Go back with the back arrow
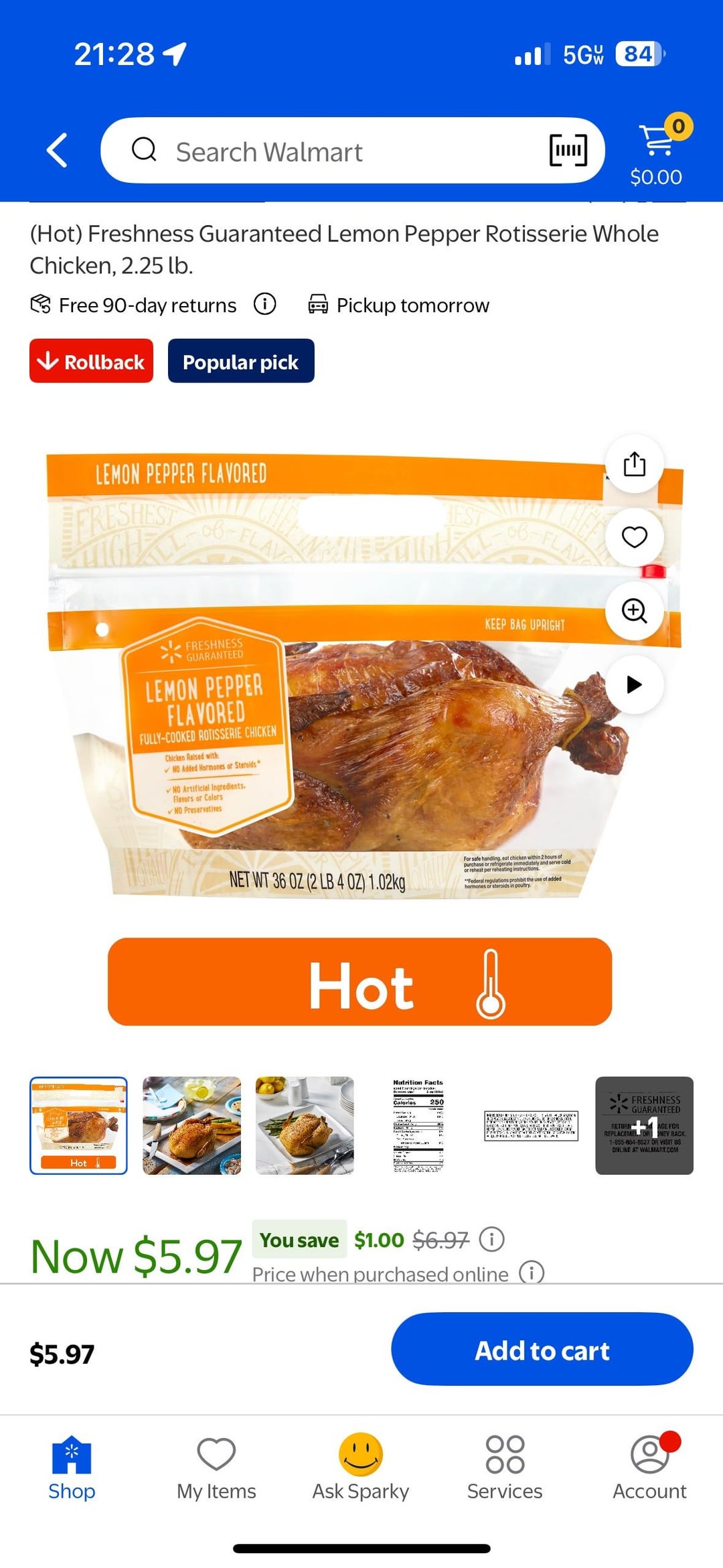The height and width of the screenshot is (1568, 723). tap(58, 150)
